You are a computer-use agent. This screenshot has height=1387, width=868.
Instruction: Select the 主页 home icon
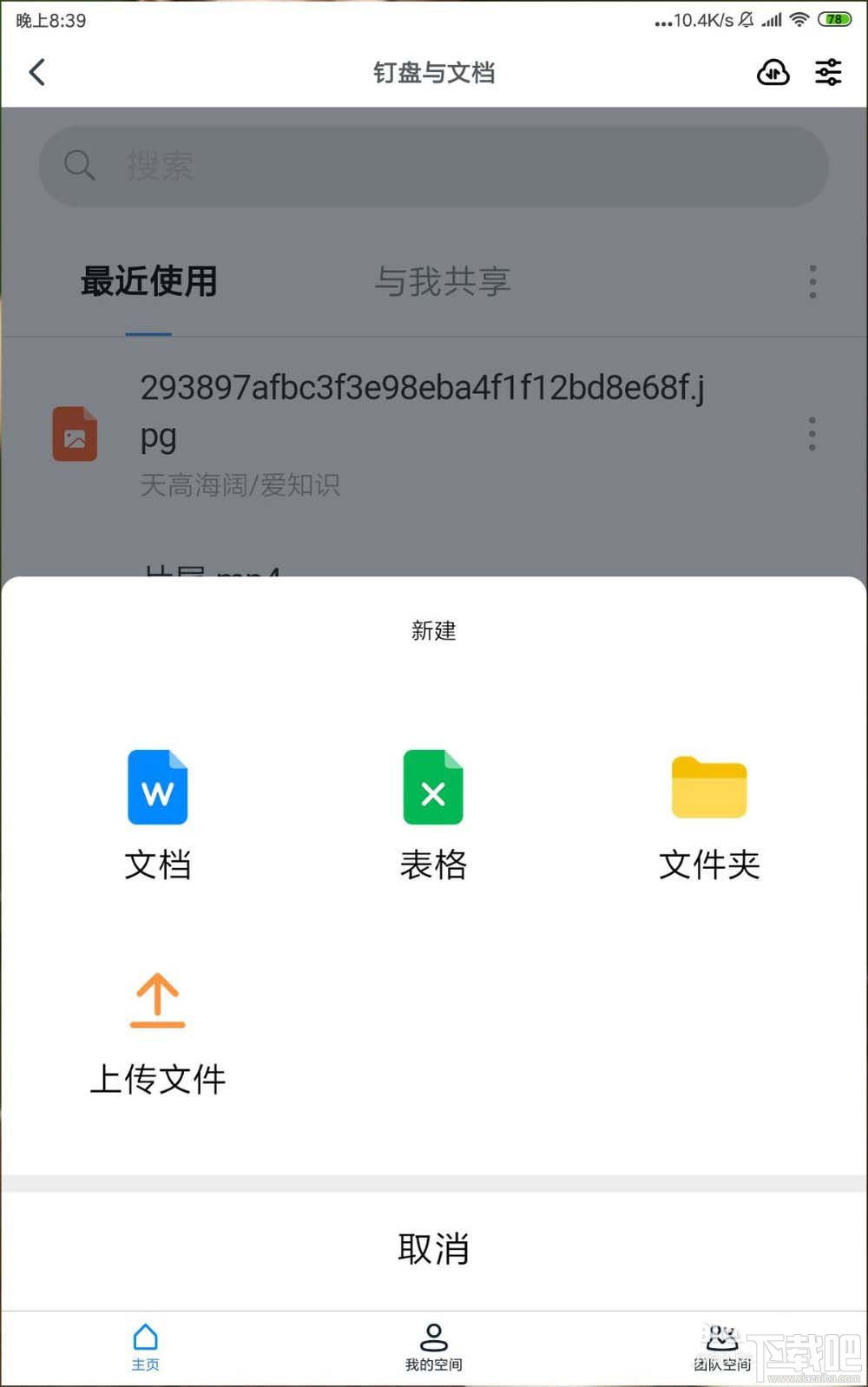(x=145, y=1345)
